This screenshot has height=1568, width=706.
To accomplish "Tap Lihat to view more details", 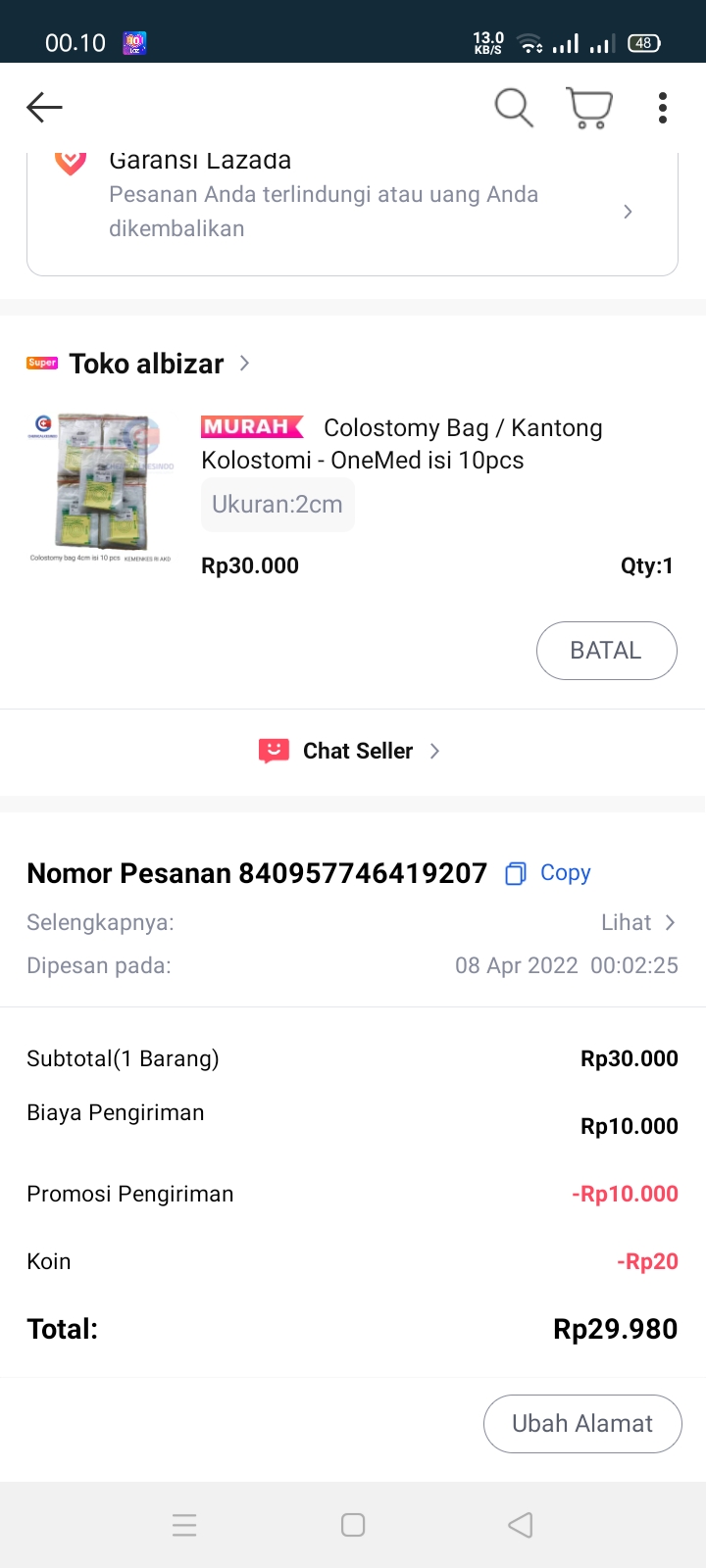I will click(x=637, y=922).
